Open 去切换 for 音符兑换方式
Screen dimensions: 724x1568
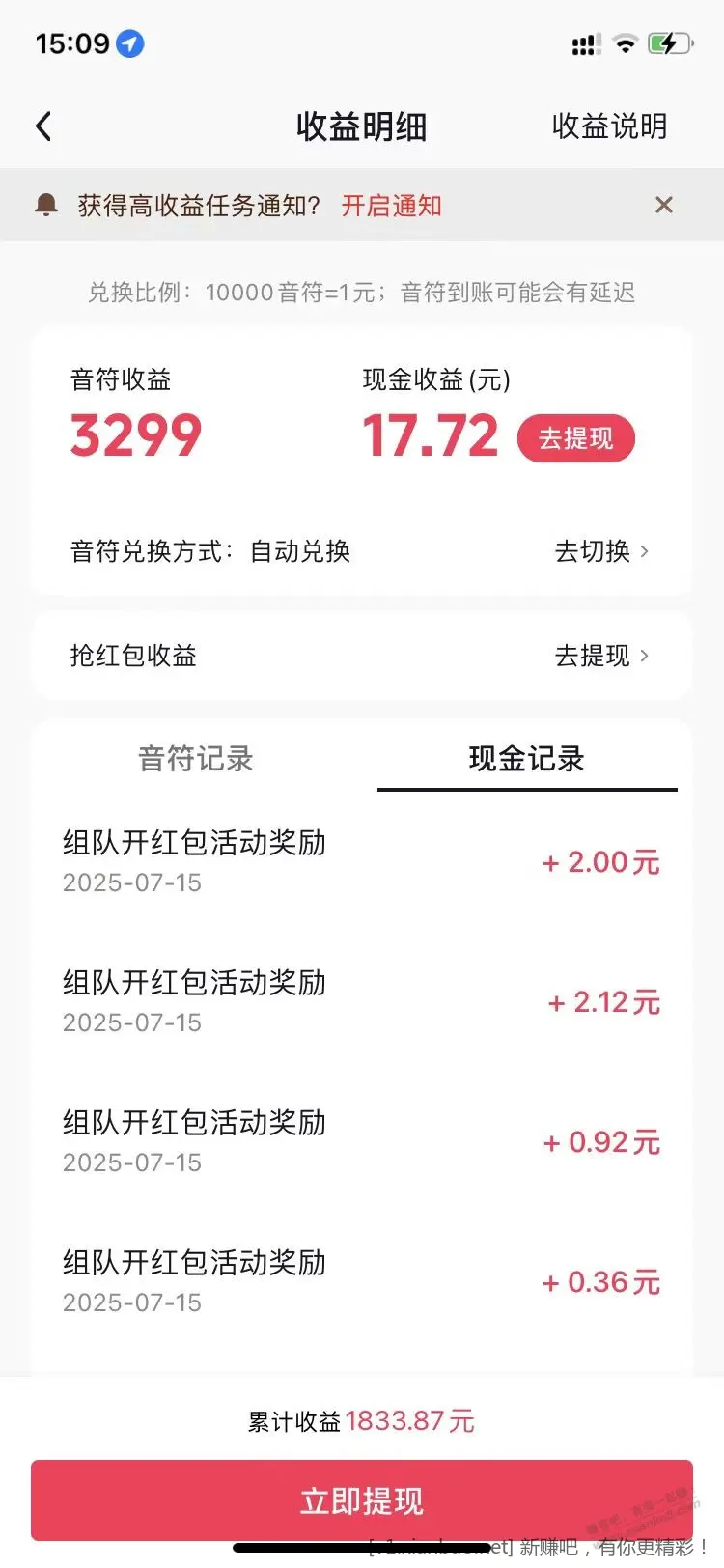click(x=601, y=551)
